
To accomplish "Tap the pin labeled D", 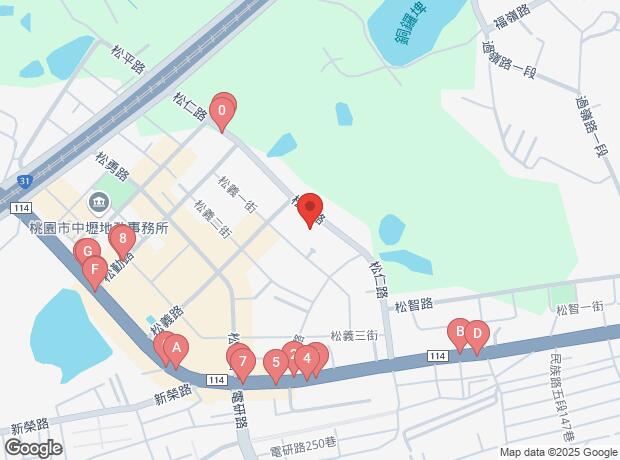I will 477,333.
